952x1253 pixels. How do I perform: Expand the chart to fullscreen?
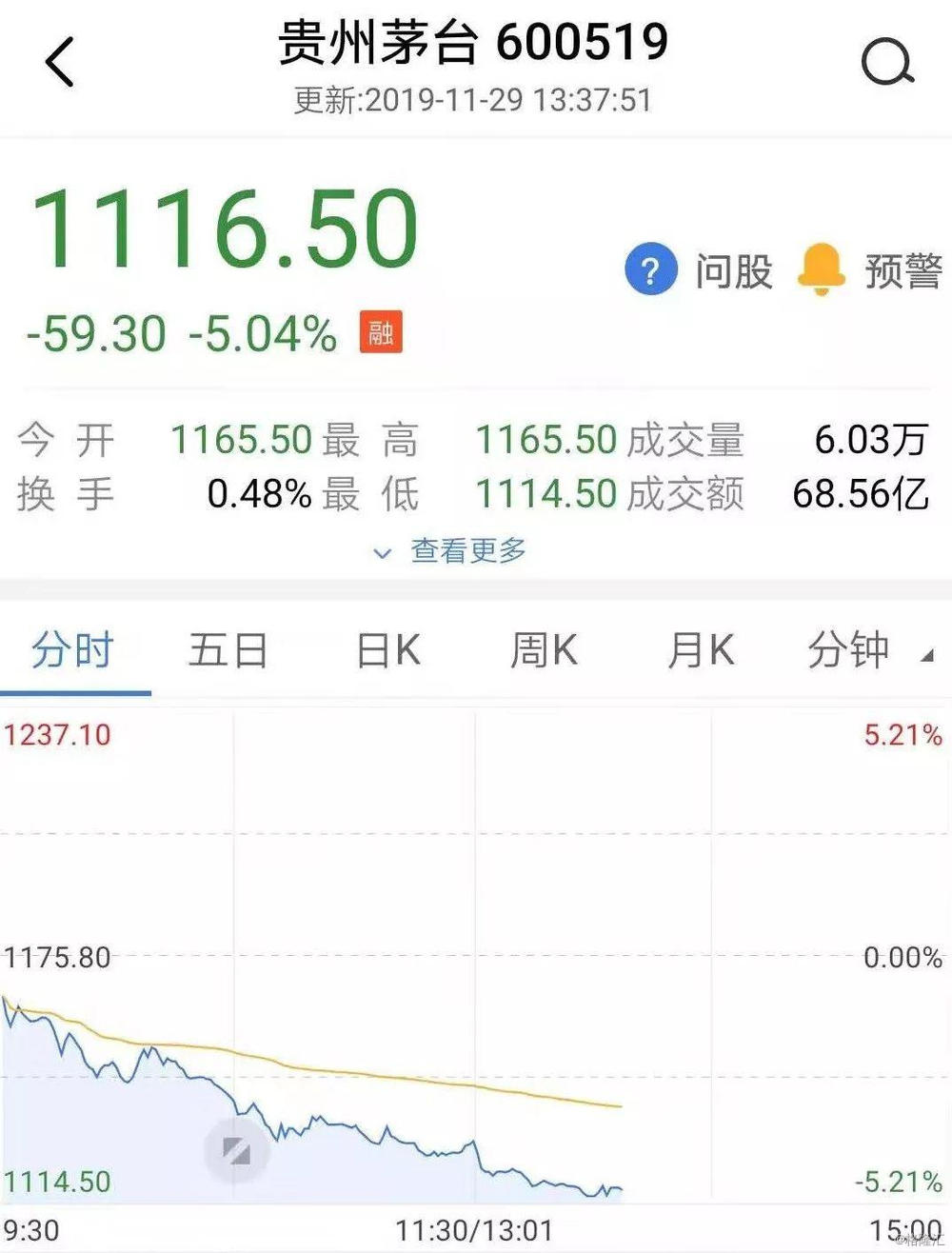tap(236, 1151)
